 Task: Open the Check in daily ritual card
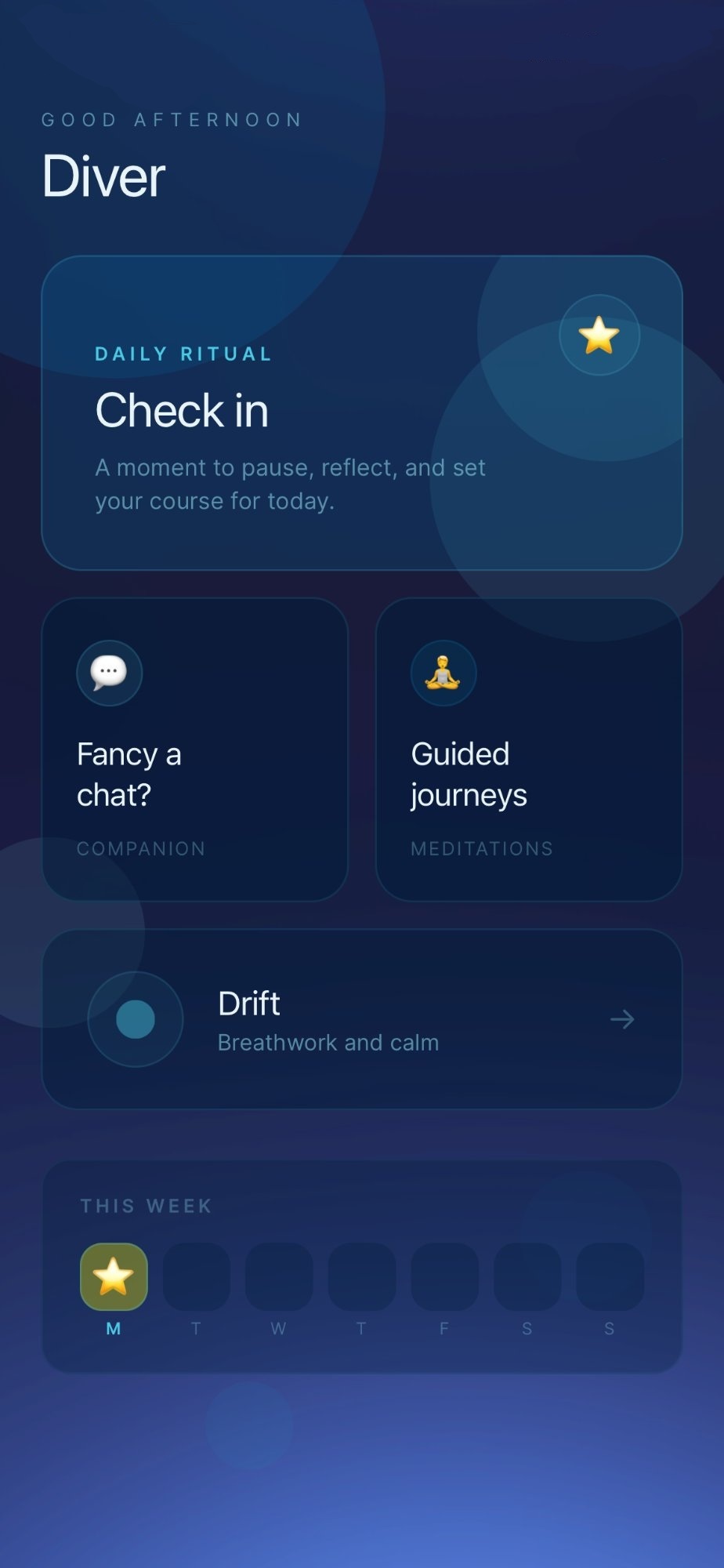[362, 410]
